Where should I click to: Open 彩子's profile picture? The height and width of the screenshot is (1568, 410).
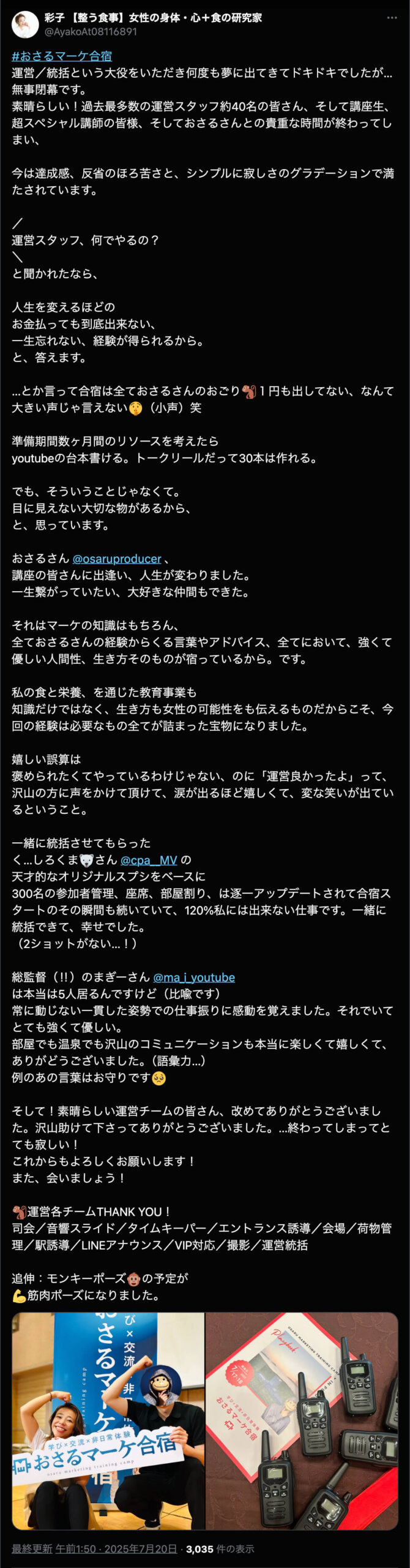25,24
